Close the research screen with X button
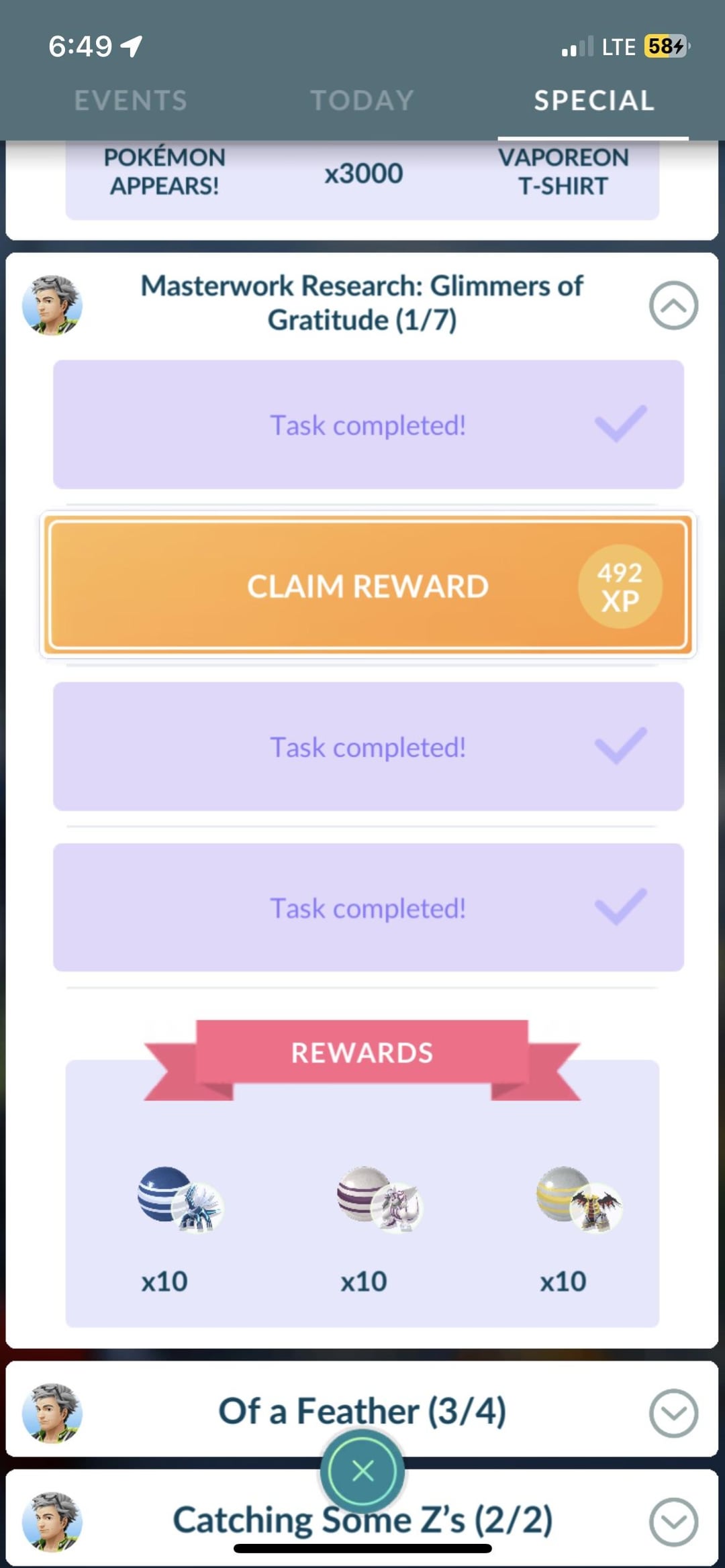This screenshot has height=1568, width=725. point(362,1471)
